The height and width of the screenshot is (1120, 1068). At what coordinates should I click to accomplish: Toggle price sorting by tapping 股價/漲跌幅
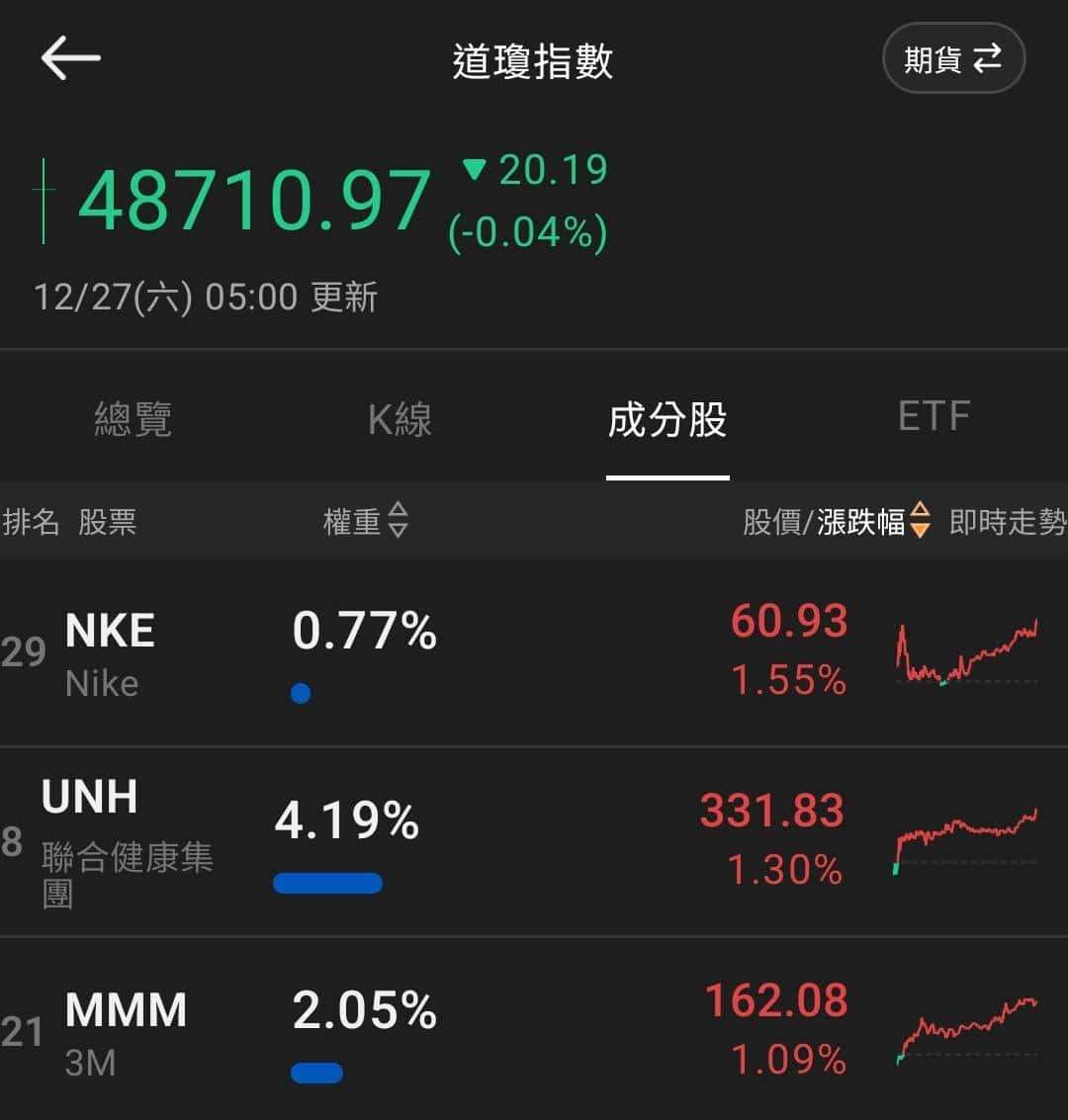pos(831,522)
